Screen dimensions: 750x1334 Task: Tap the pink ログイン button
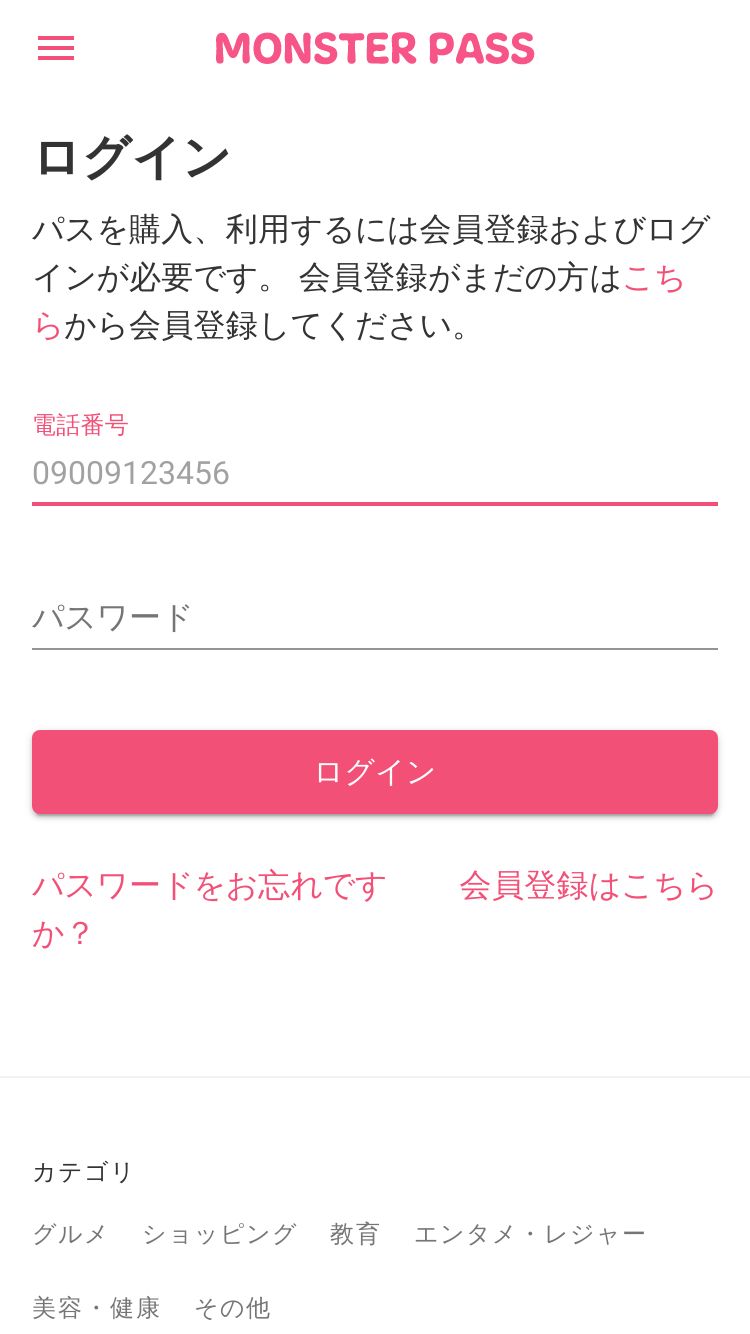tap(375, 772)
